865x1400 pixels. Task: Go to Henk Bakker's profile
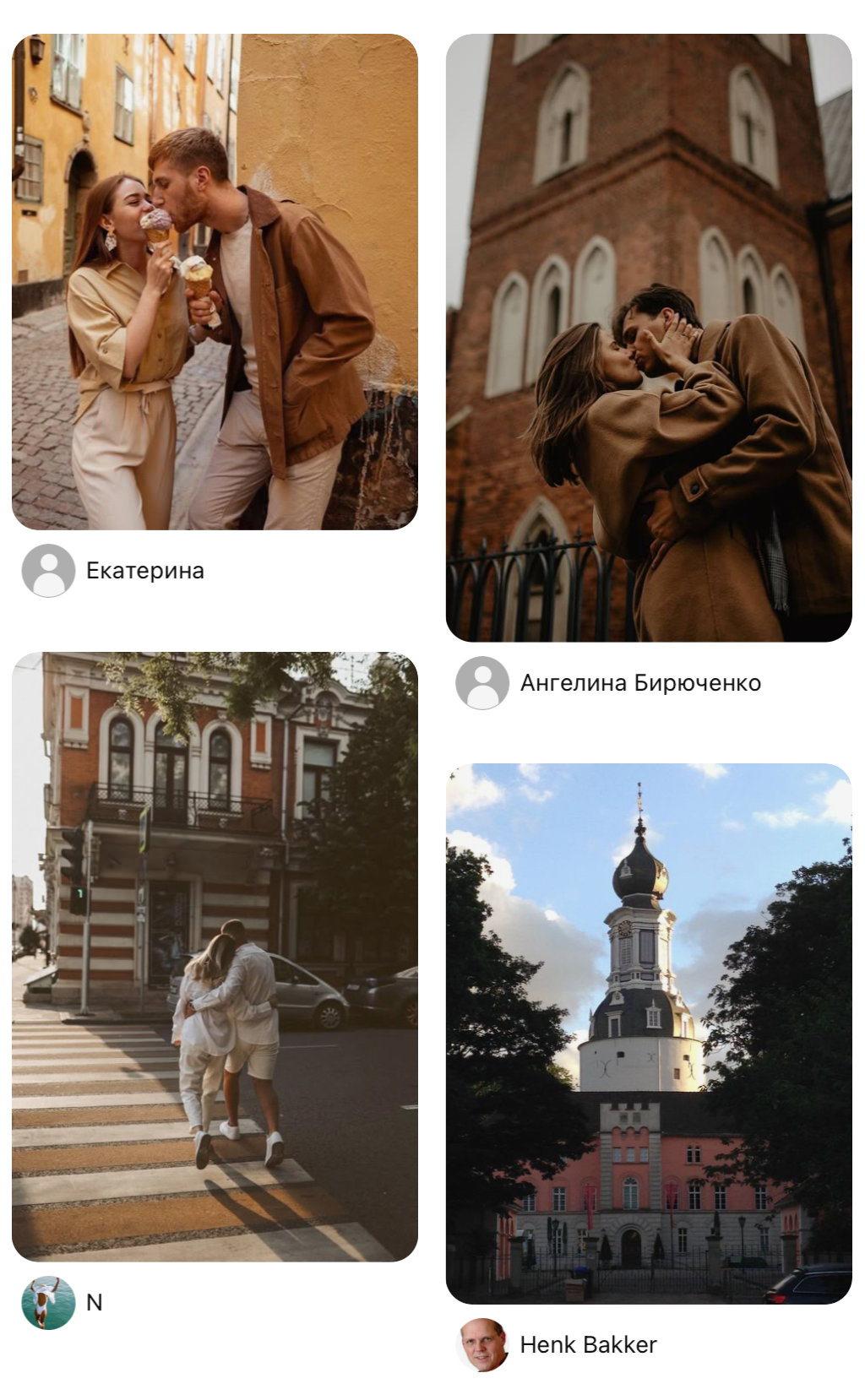click(x=588, y=1345)
